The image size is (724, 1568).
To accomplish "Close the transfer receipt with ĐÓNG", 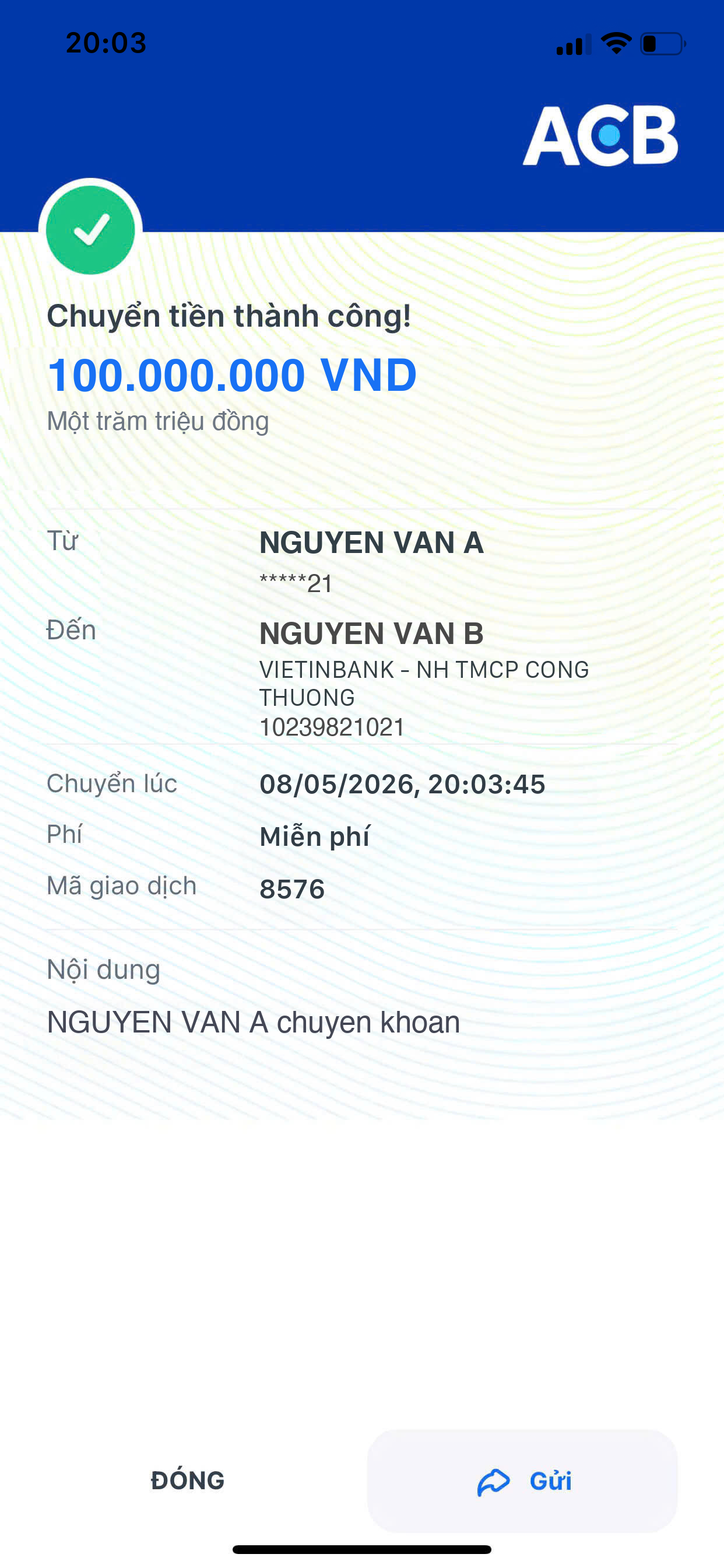I will point(187,1480).
